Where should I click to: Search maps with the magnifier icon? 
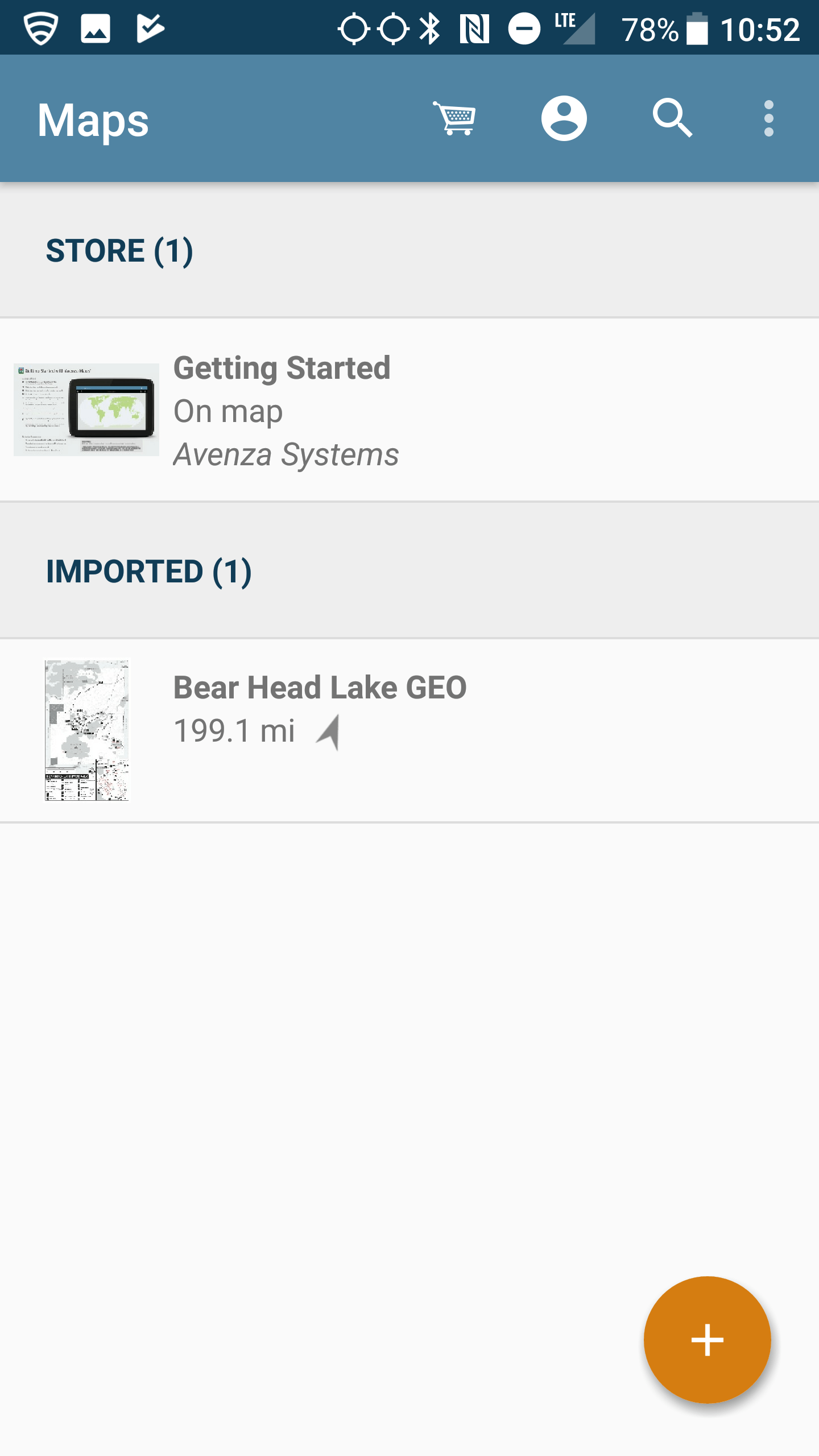[672, 118]
